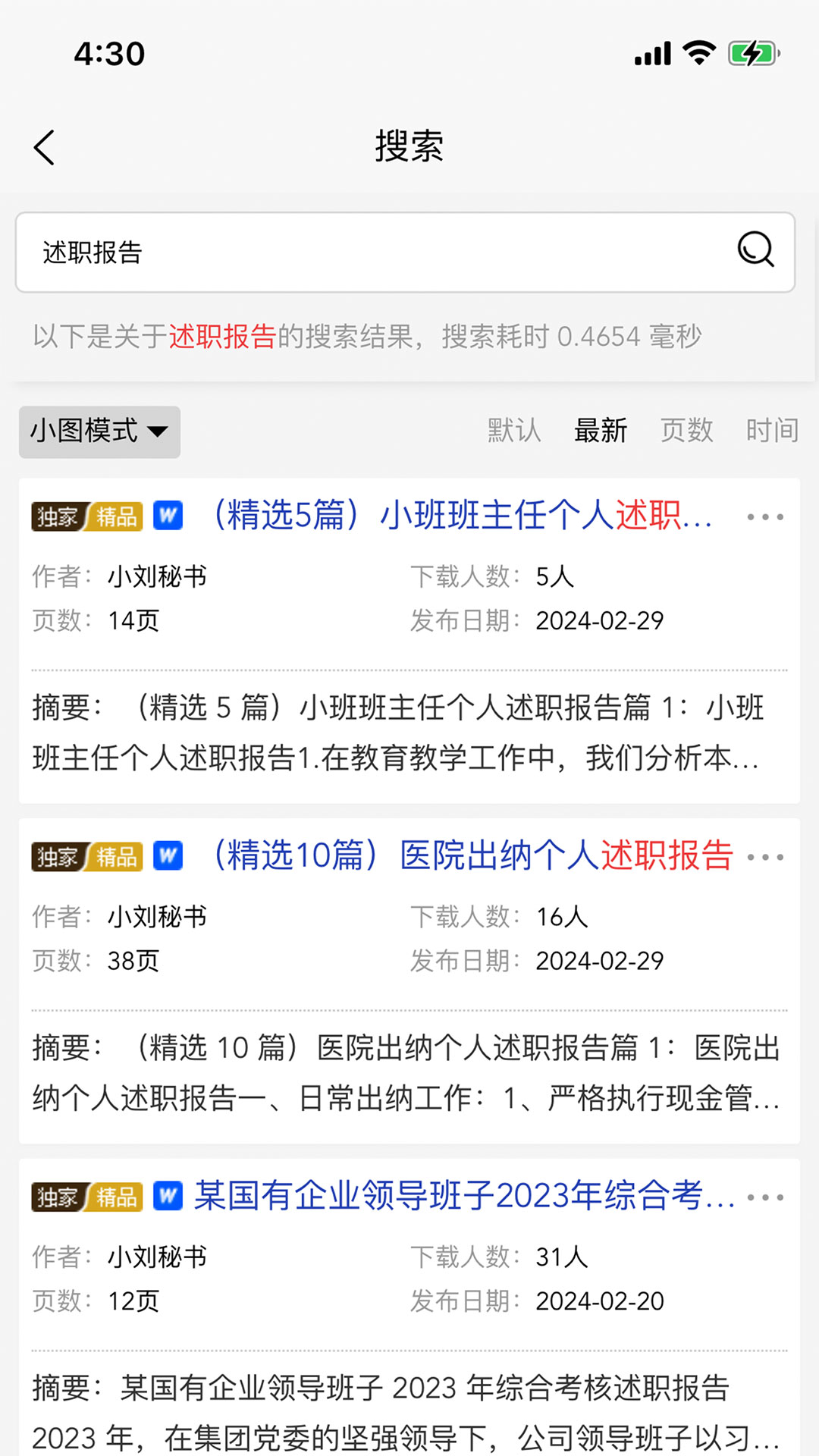819x1456 pixels.
Task: Toggle the exclusive badge on the second result
Action: tap(86, 856)
